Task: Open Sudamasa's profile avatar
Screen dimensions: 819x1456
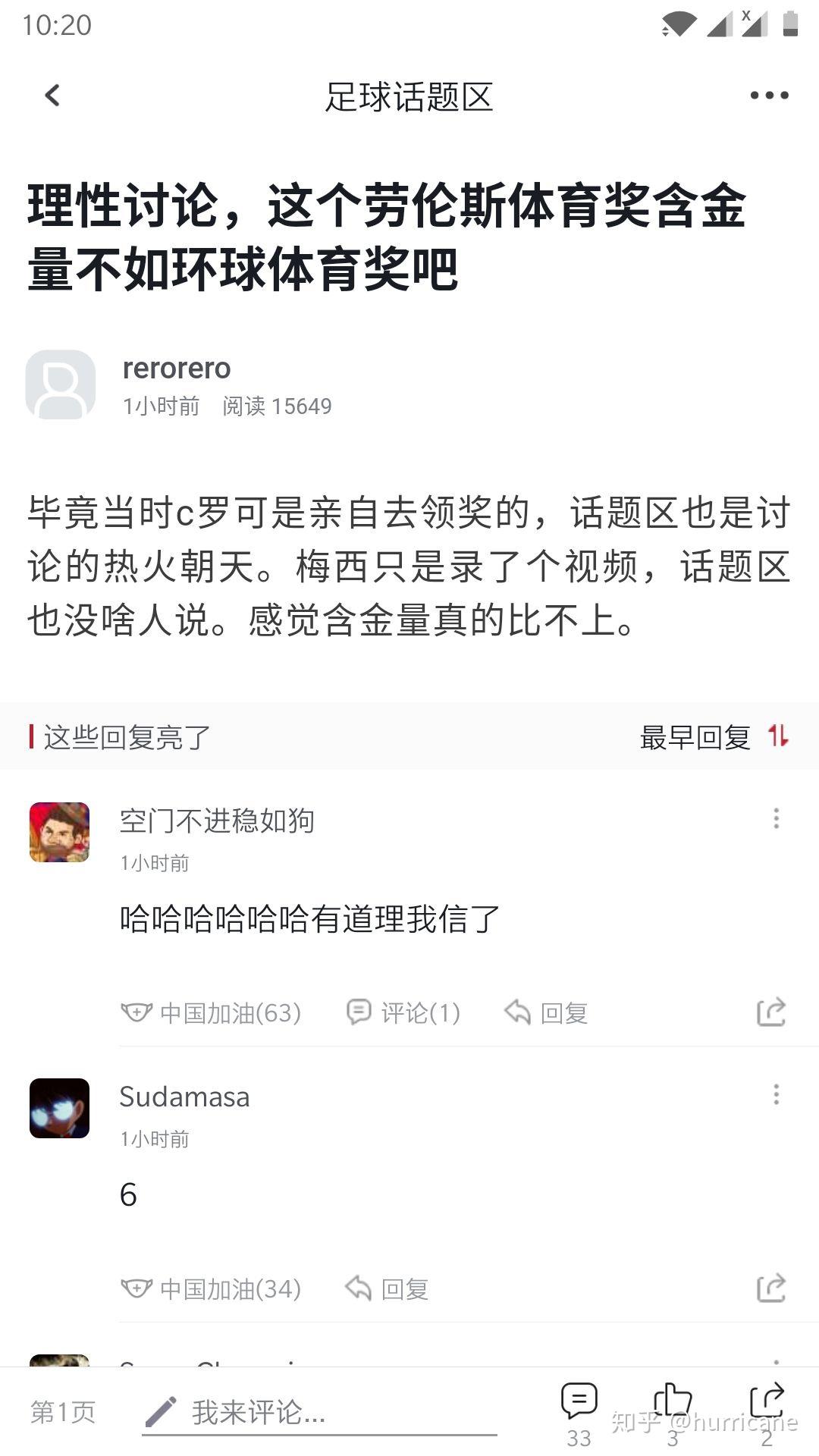Action: pos(59,1108)
